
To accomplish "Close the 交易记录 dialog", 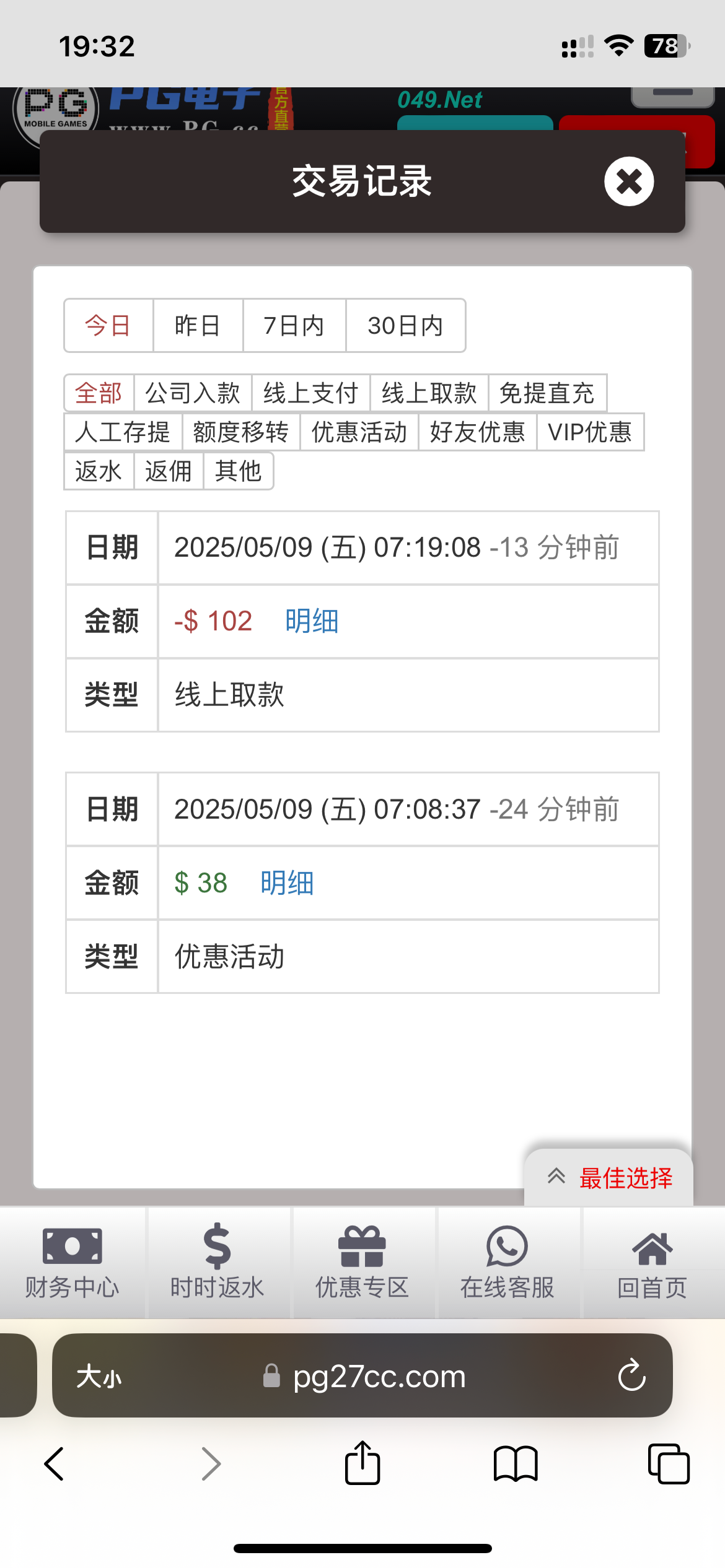I will pyautogui.click(x=629, y=181).
